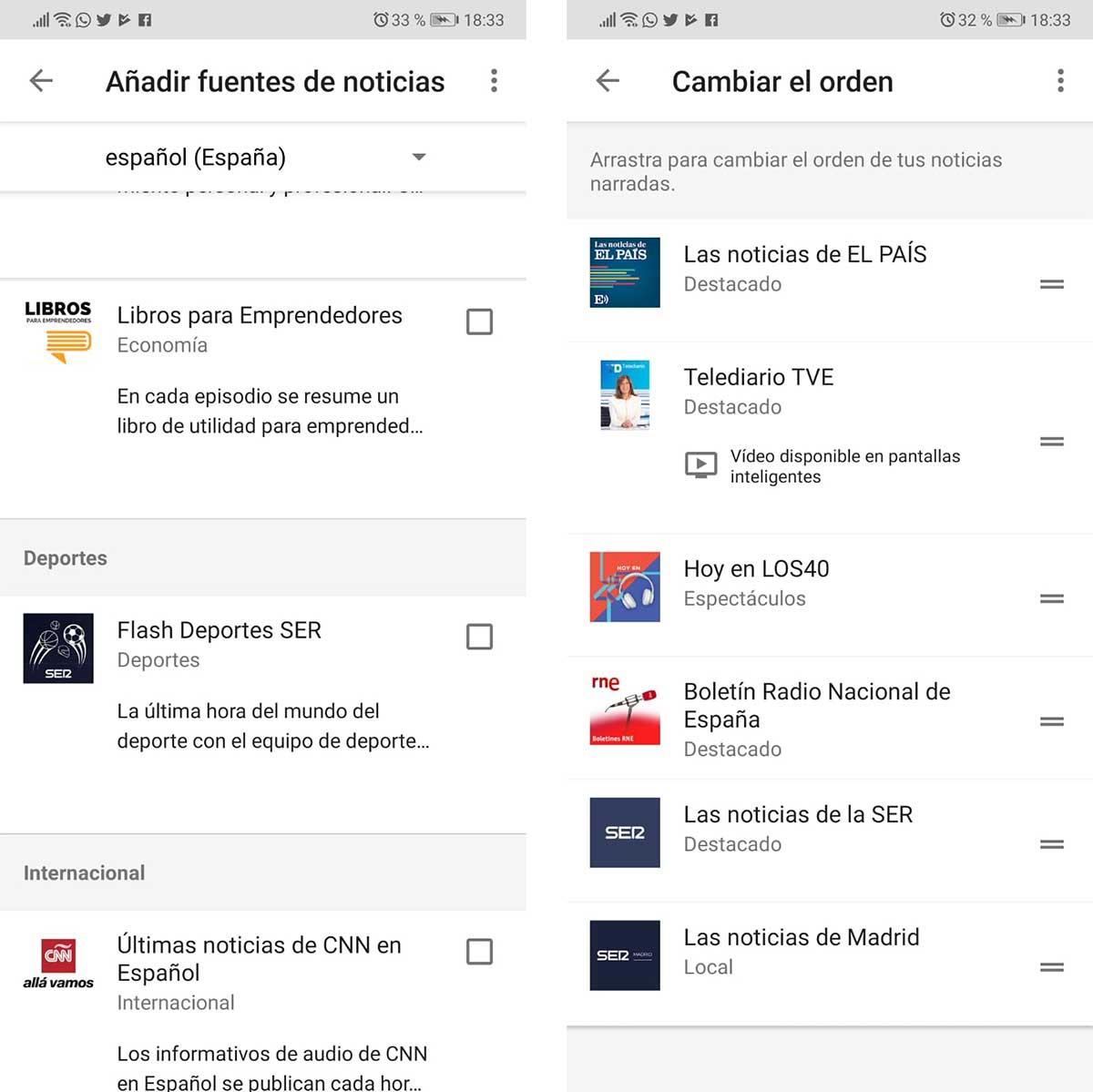Tap the reorder handle for Las noticias de la SER
The width and height of the screenshot is (1093, 1092).
pyautogui.click(x=1052, y=844)
